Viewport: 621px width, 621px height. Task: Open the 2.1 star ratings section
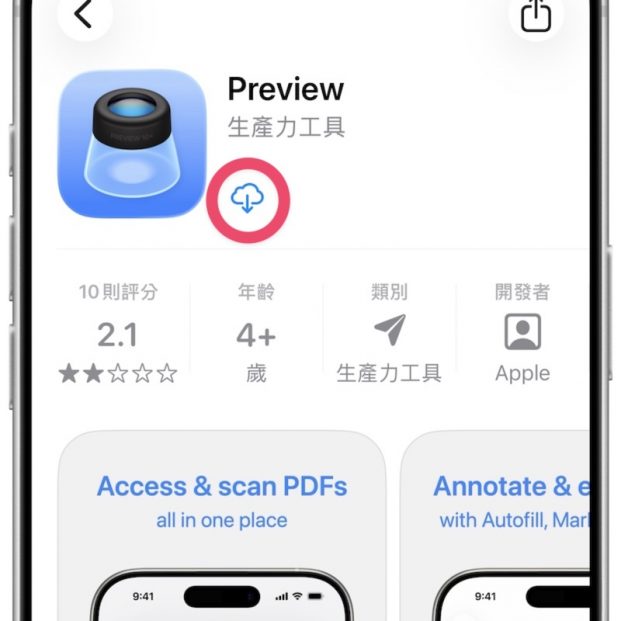click(x=118, y=334)
